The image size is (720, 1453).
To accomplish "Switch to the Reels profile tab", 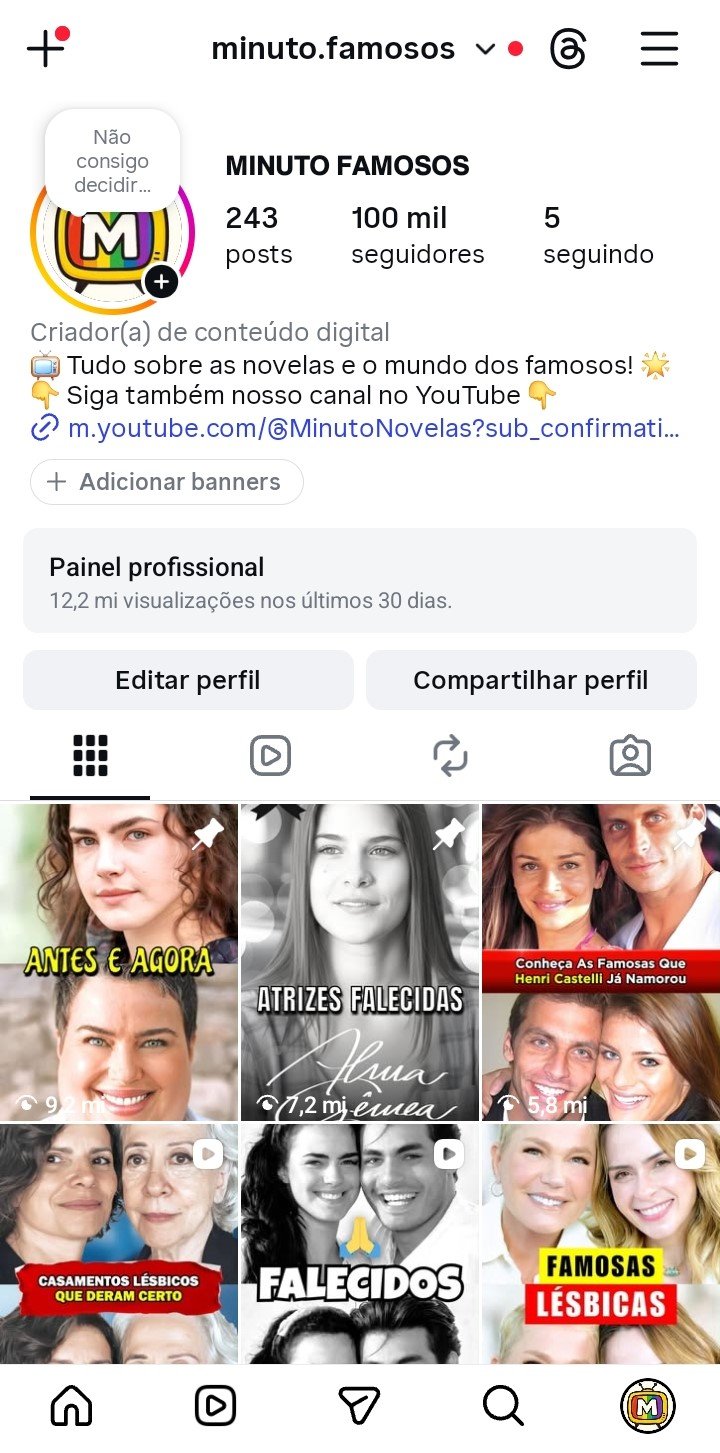I will pos(270,756).
